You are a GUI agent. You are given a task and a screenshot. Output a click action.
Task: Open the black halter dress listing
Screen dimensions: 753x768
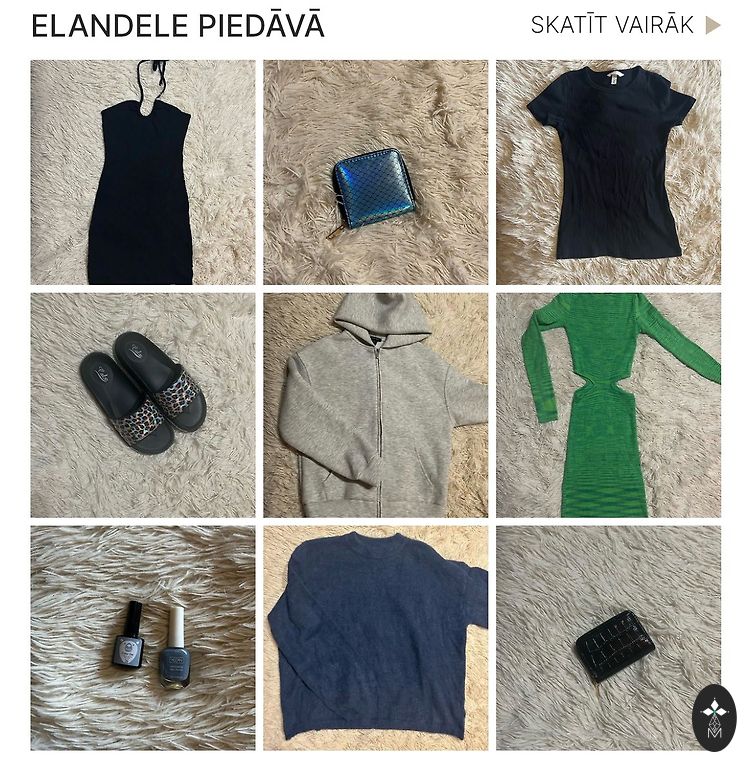click(x=142, y=172)
